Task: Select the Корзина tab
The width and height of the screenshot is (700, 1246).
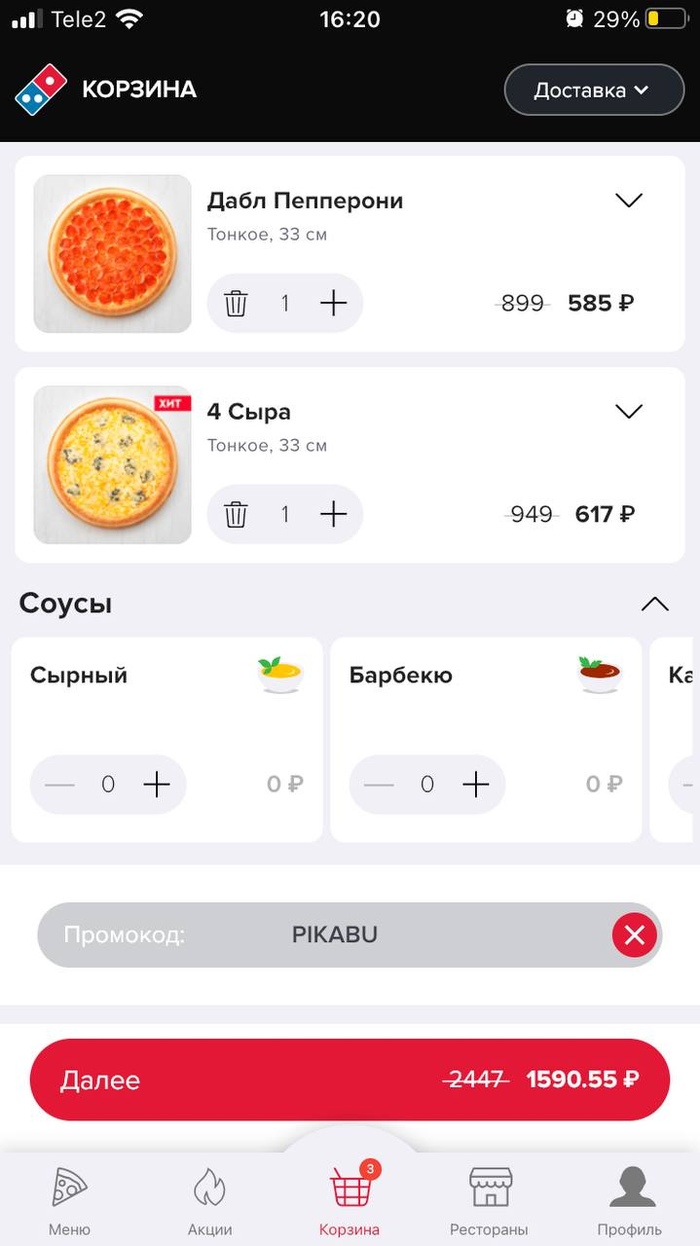Action: tap(350, 1200)
